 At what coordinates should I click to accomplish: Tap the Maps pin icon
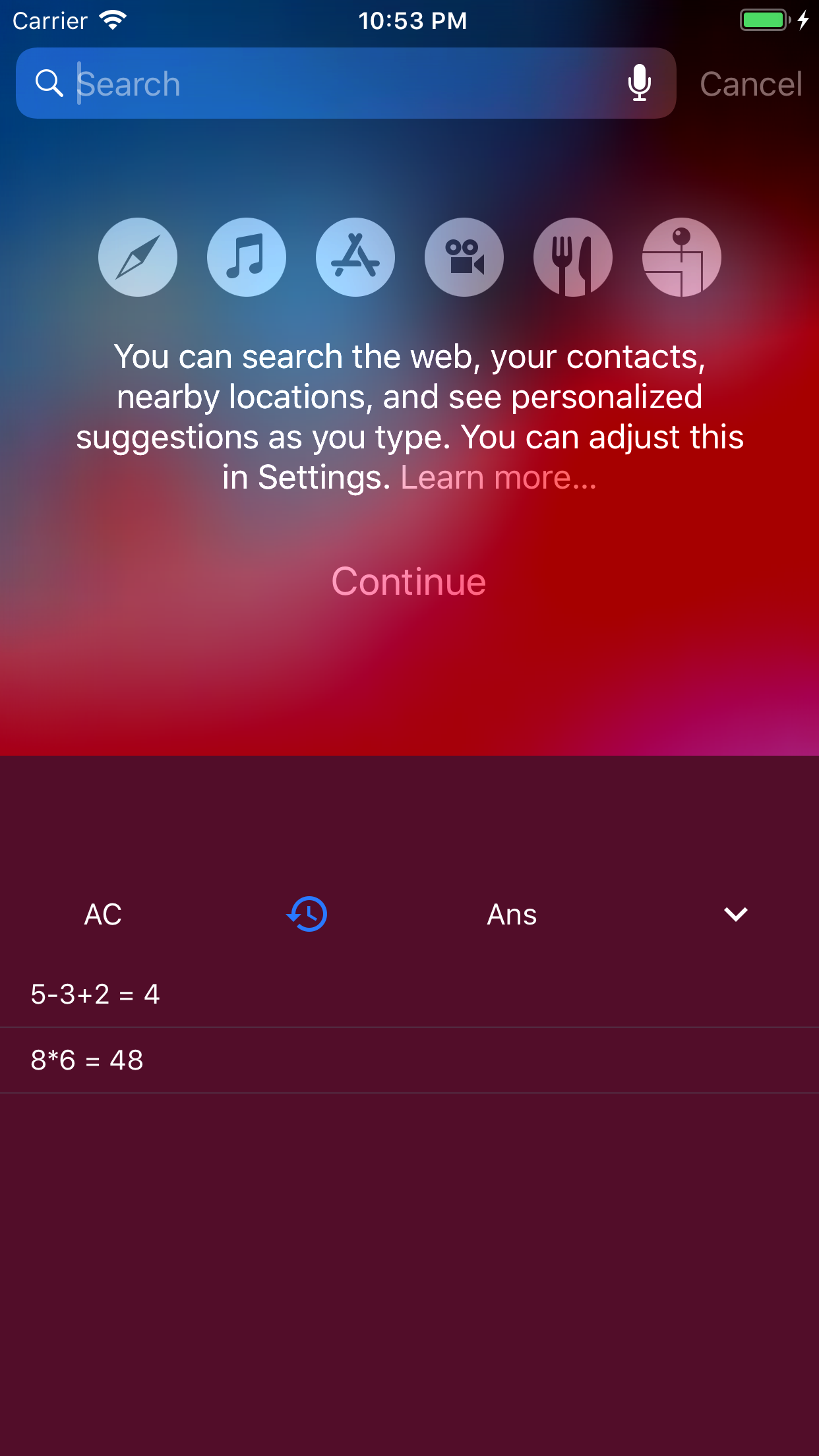click(681, 257)
